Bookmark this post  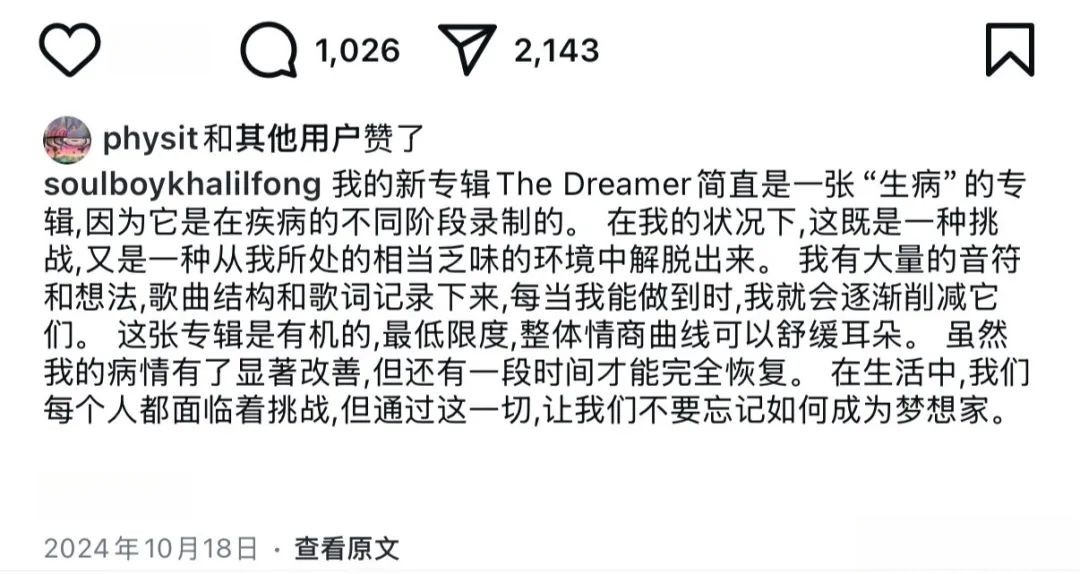pos(1010,50)
